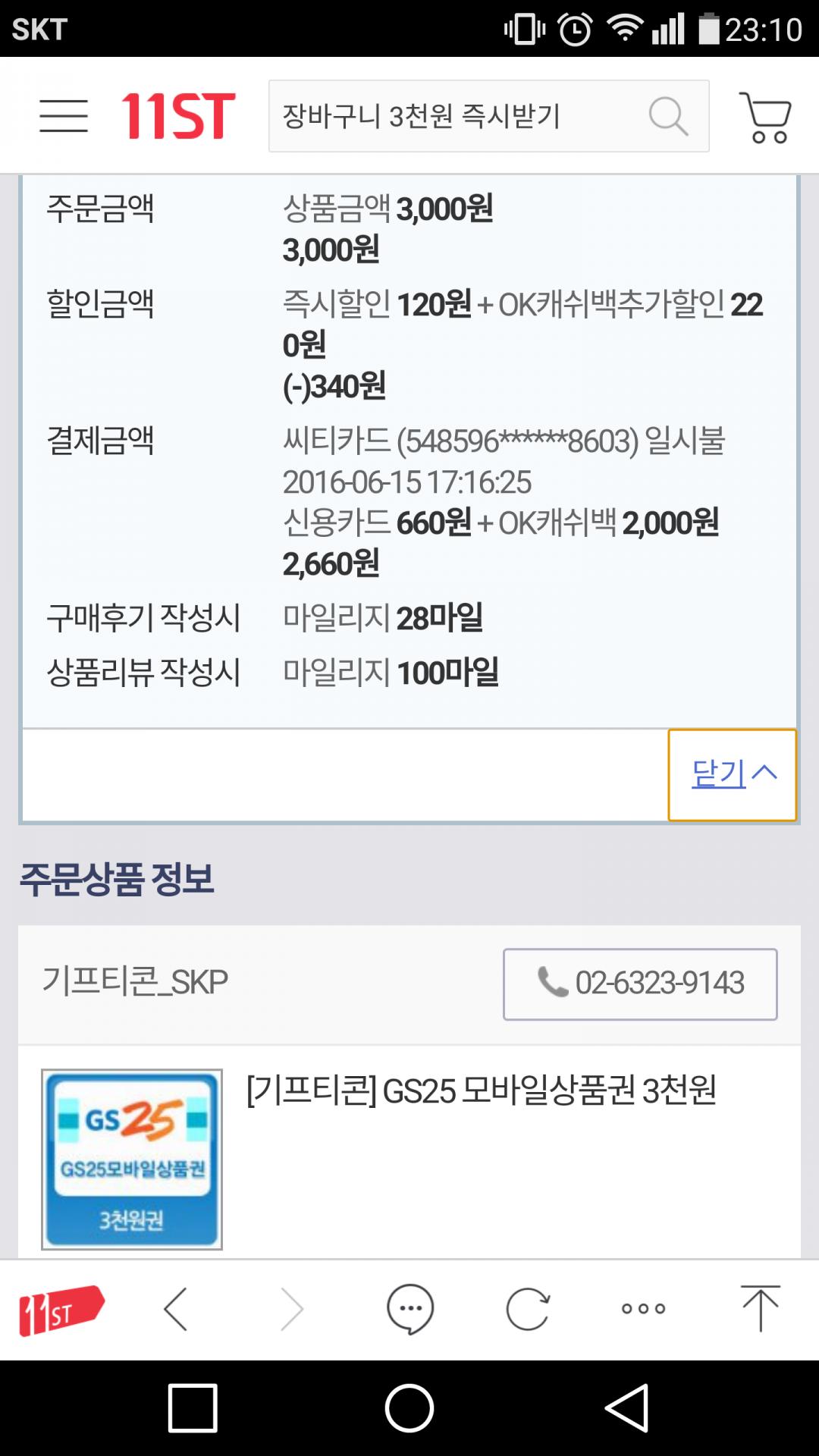Tap the search field with 장바구니 text

(455, 116)
